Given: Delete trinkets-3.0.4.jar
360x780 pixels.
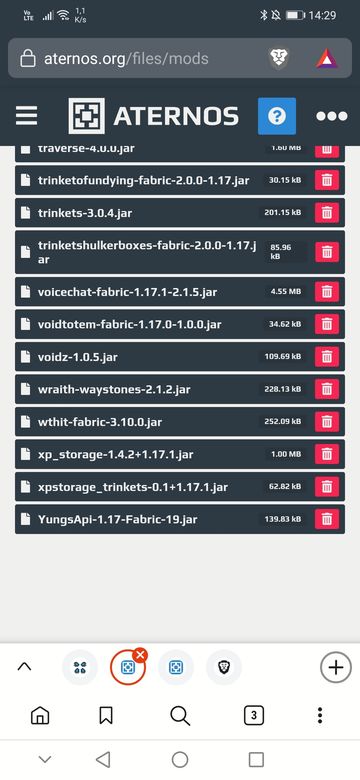Looking at the screenshot, I should 327,212.
